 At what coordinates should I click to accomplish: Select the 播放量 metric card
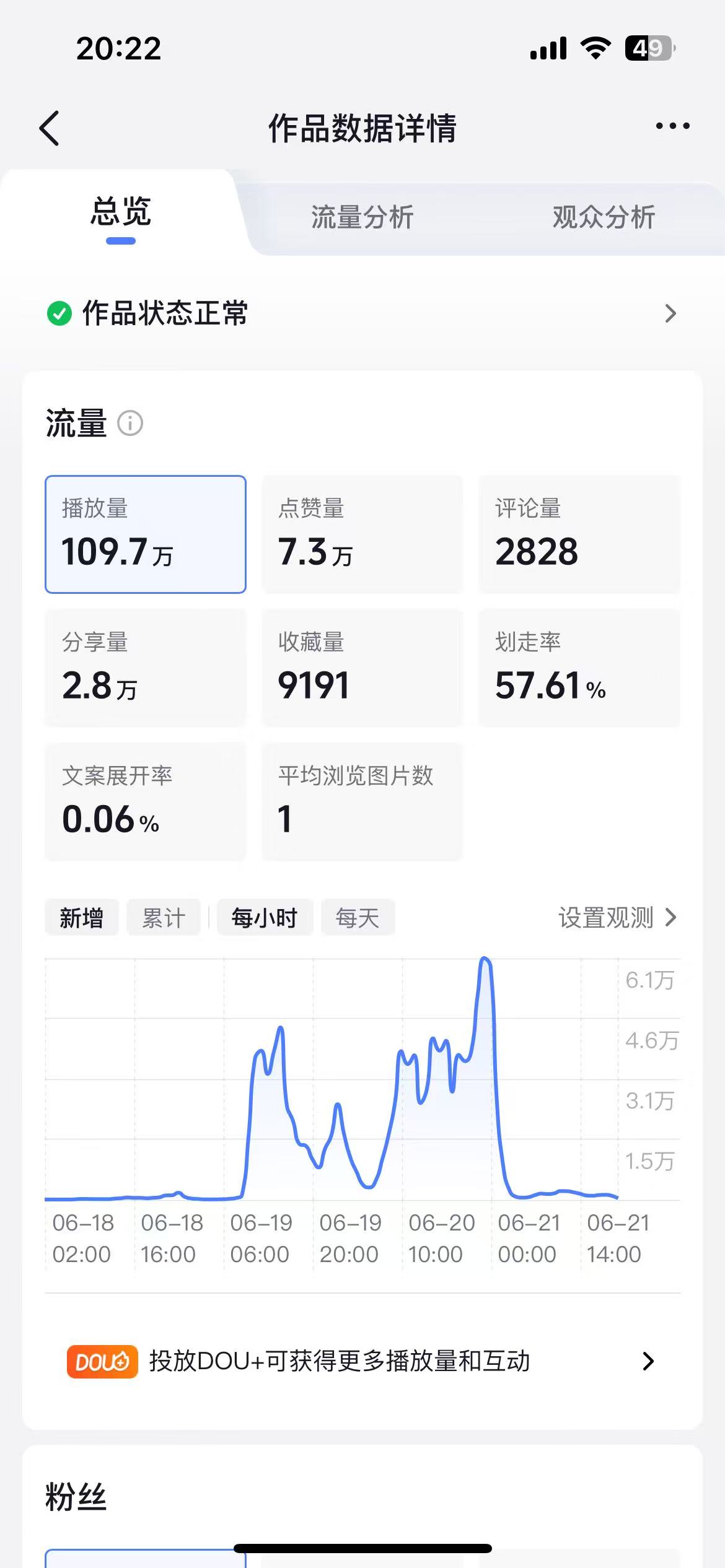tap(146, 534)
